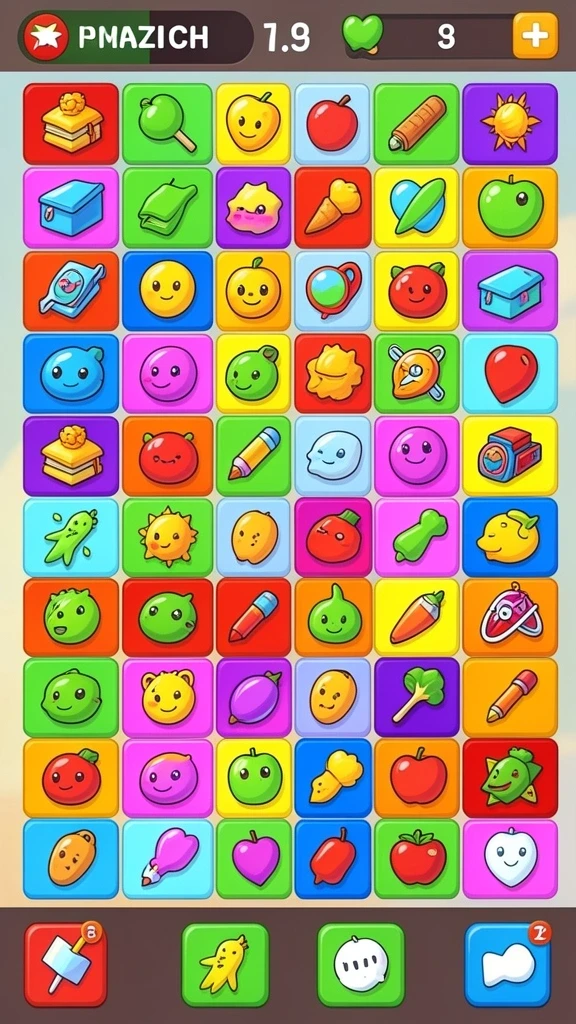Activate the yellow figure booster on green
Screen dimensions: 576x1024
pyautogui.click(x=225, y=964)
